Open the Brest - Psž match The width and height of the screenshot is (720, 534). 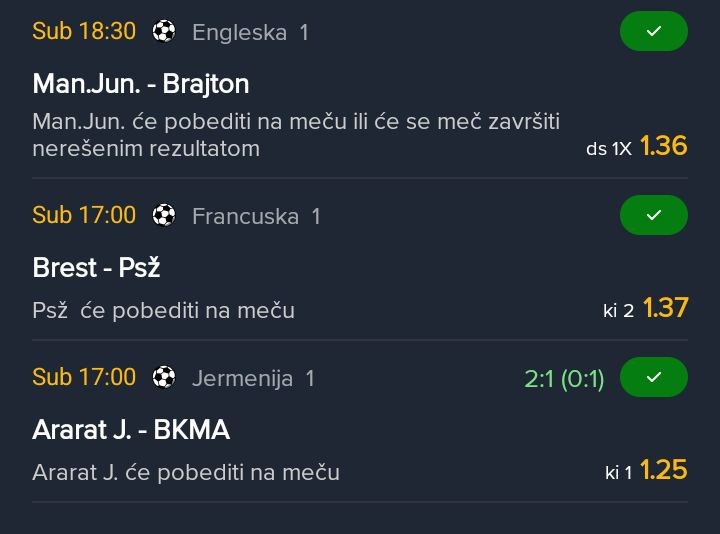point(97,268)
